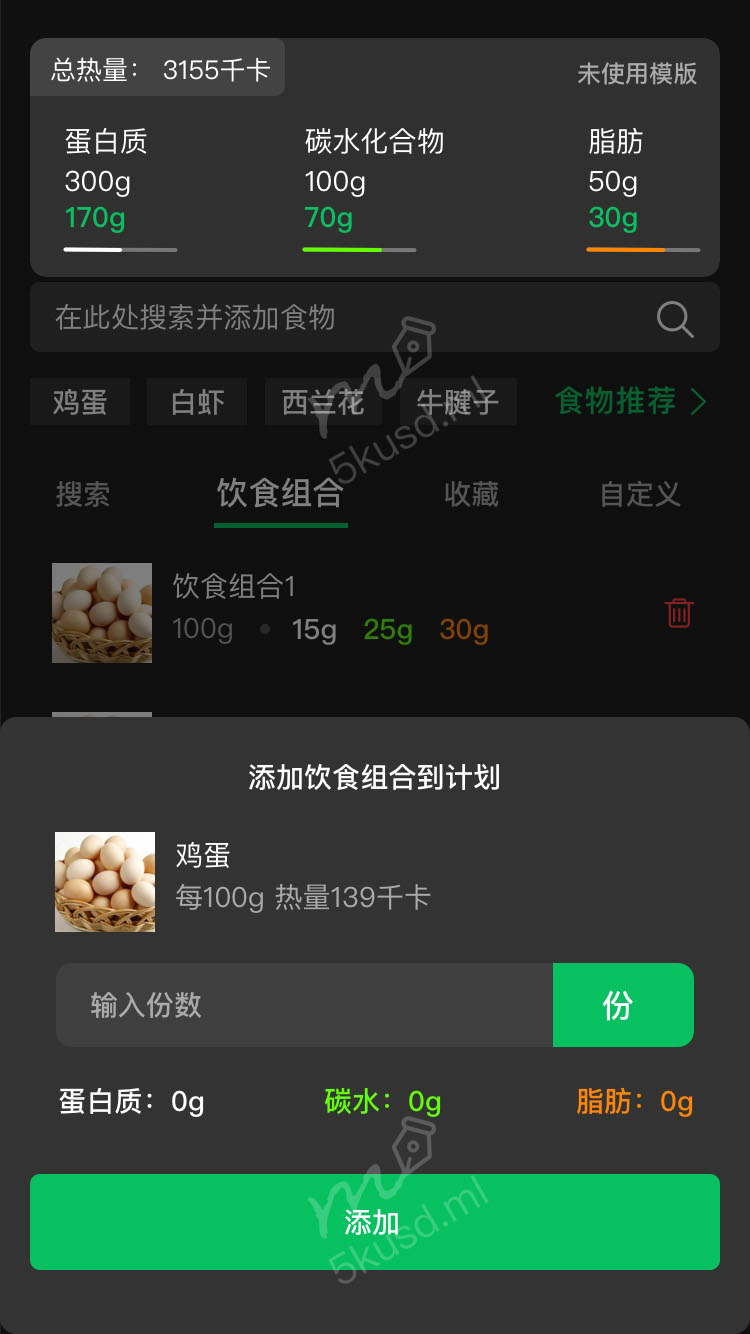
Task: Switch to the 搜索 tab
Action: point(83,494)
